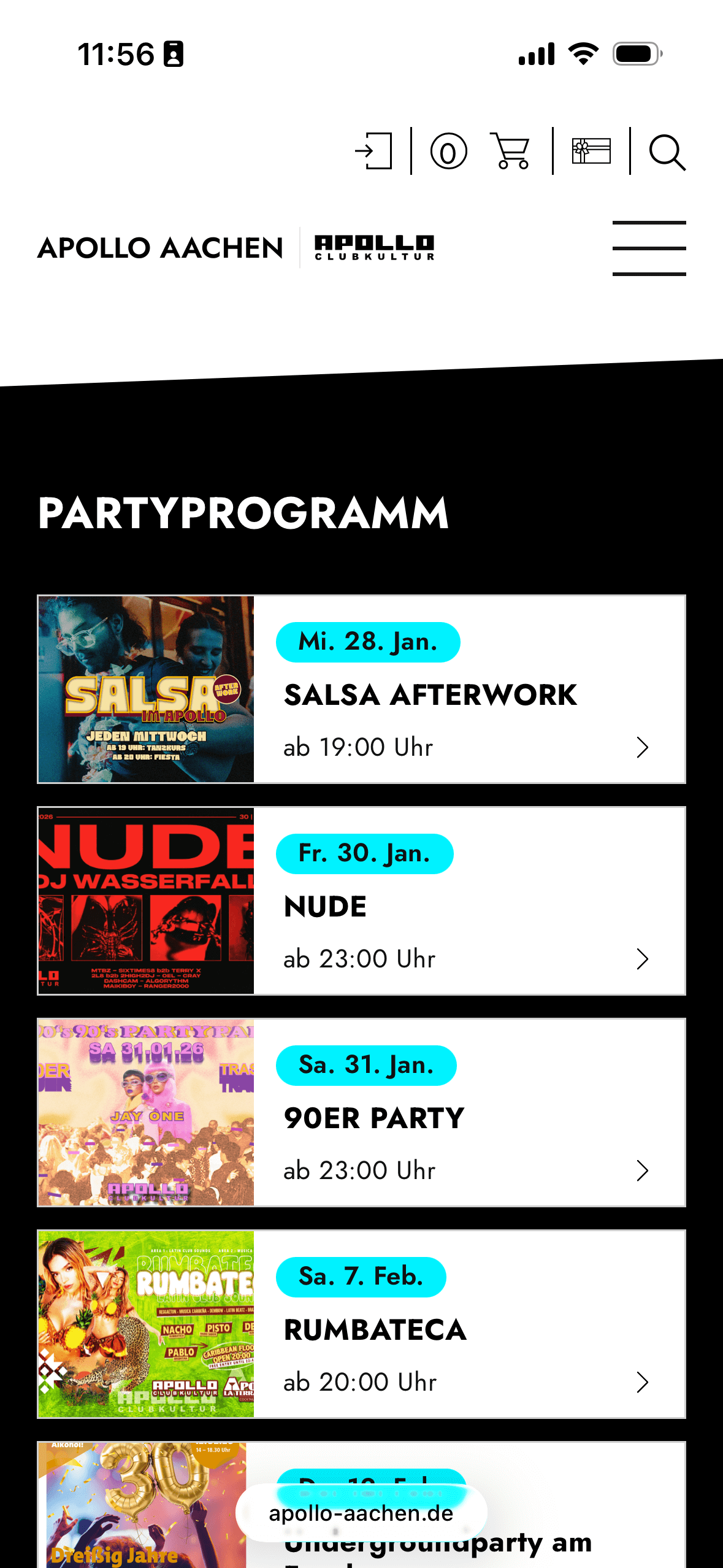
Task: Open the 90er Party event card
Action: pos(361,1113)
